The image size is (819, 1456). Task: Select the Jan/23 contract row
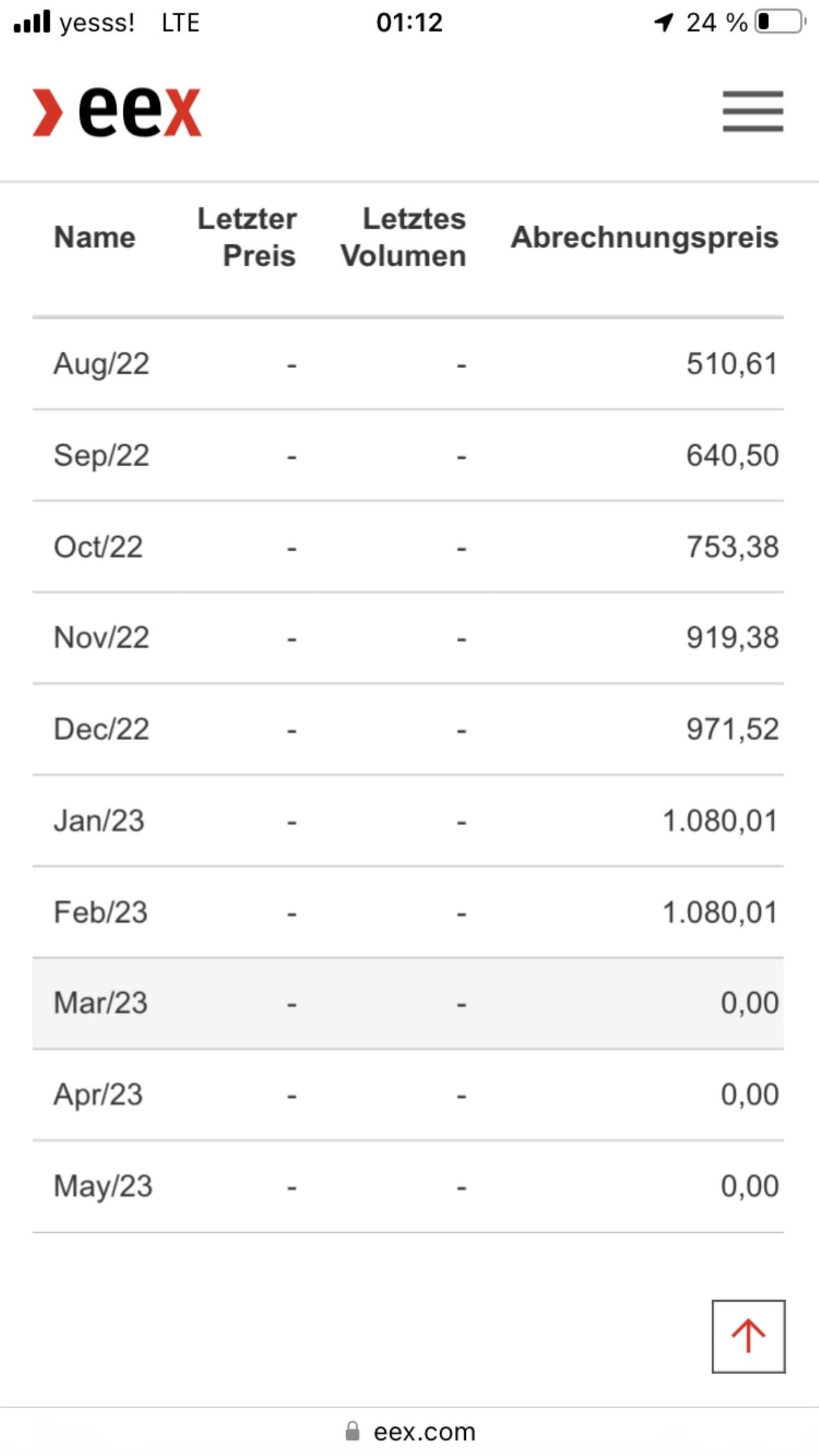click(408, 821)
